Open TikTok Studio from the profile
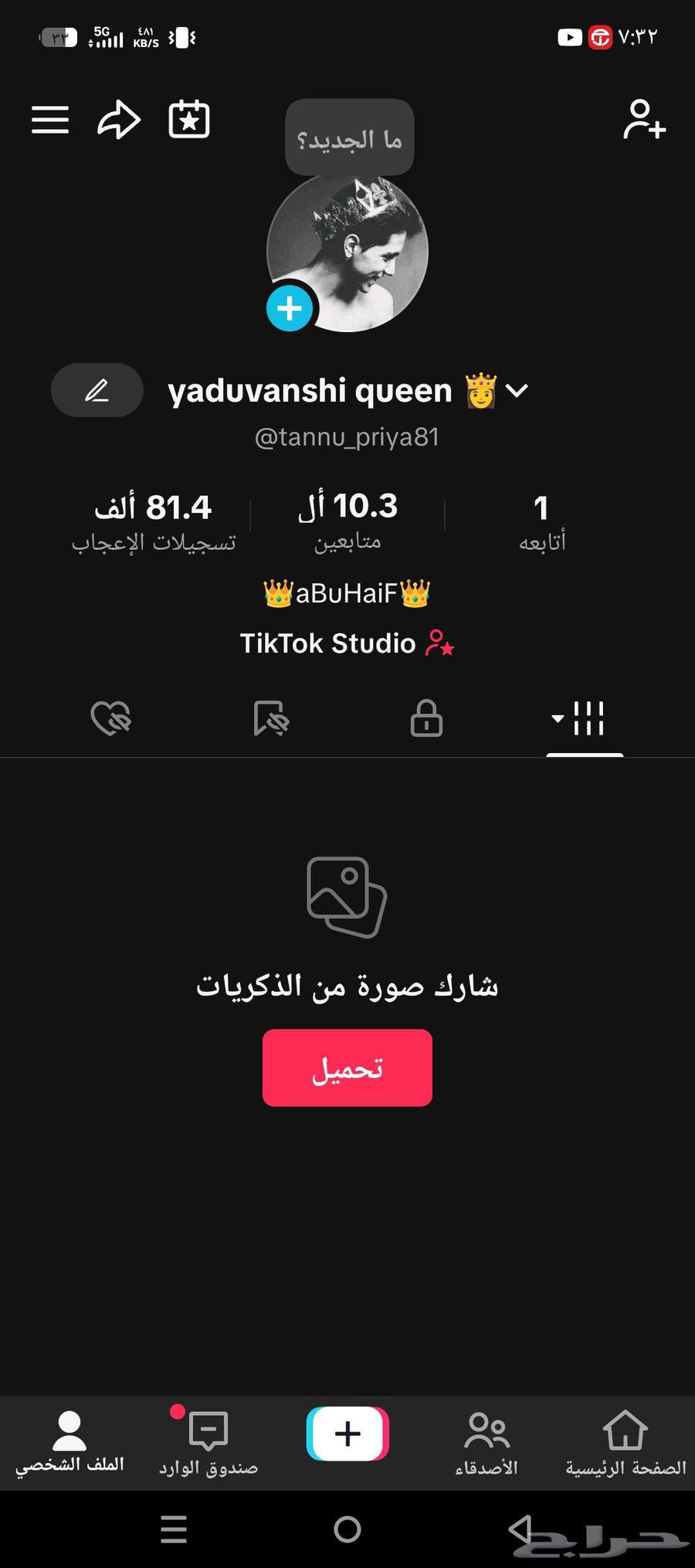Screen dimensions: 695x1568 tap(347, 643)
